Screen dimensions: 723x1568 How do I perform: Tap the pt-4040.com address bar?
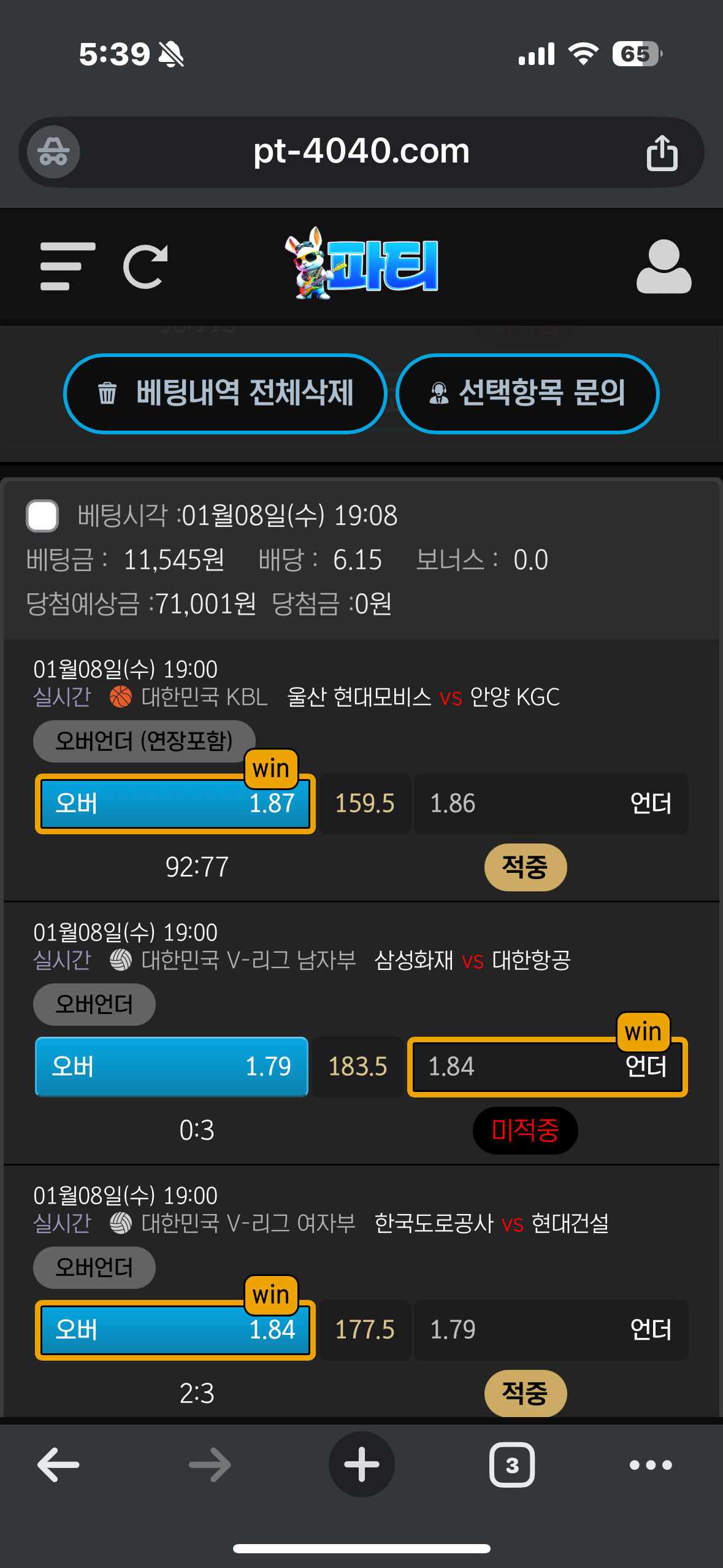[361, 152]
